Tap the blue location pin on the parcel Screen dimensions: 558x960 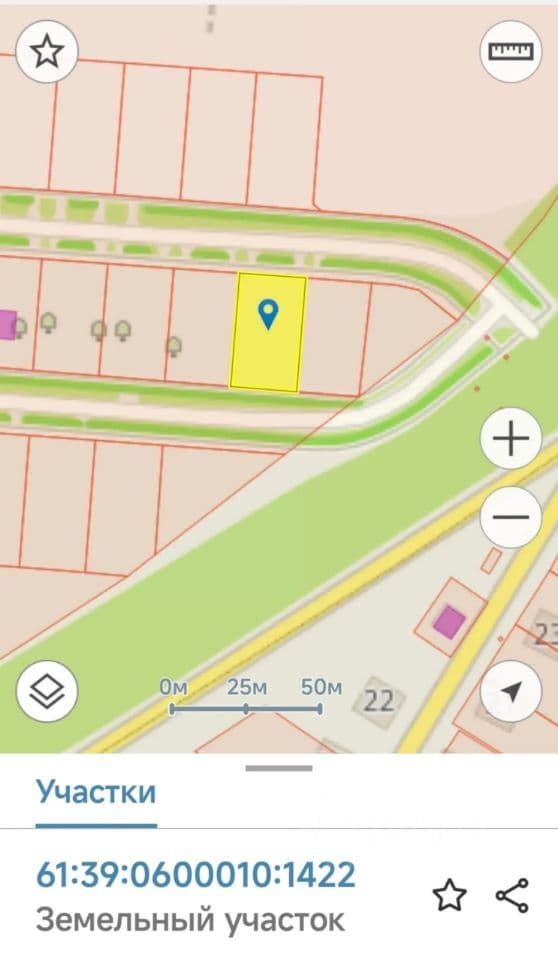pos(268,315)
